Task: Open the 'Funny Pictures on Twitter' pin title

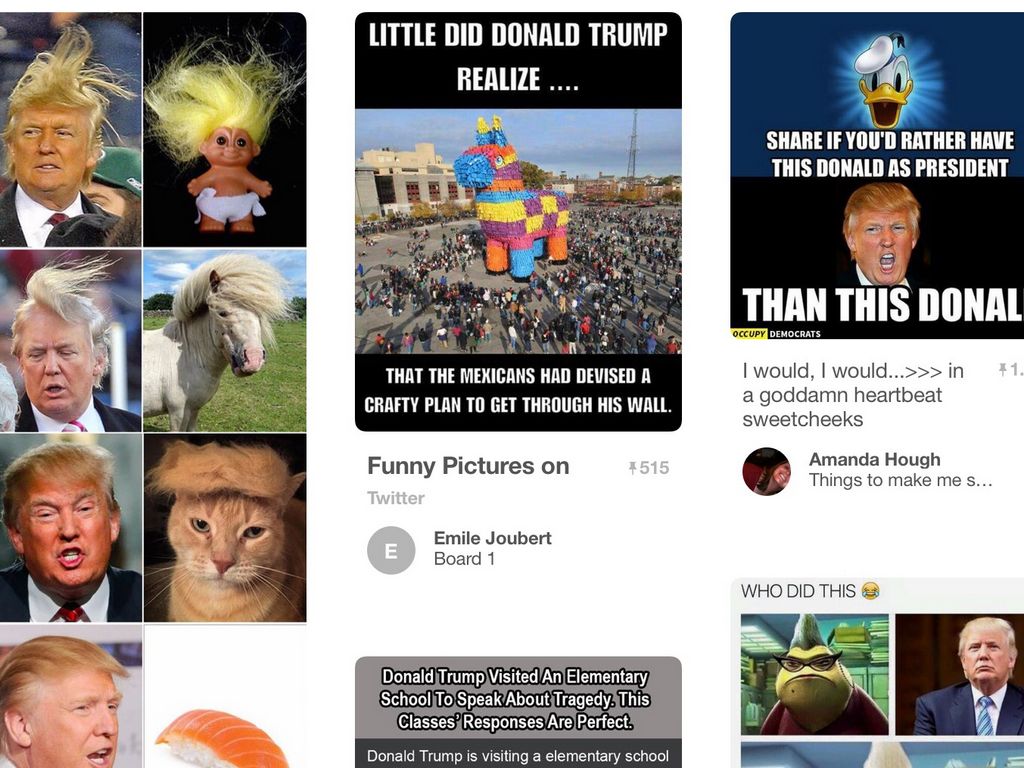Action: [x=468, y=466]
